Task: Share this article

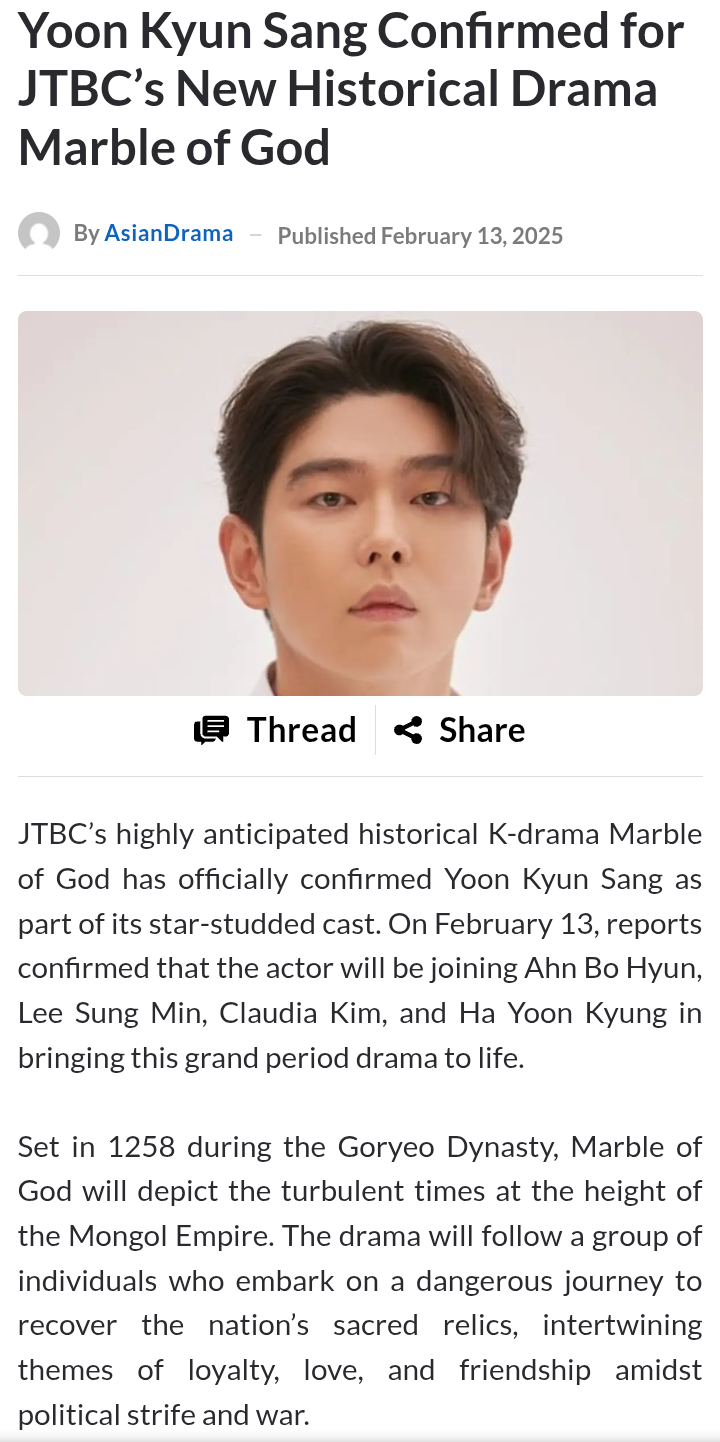Action: click(x=459, y=730)
